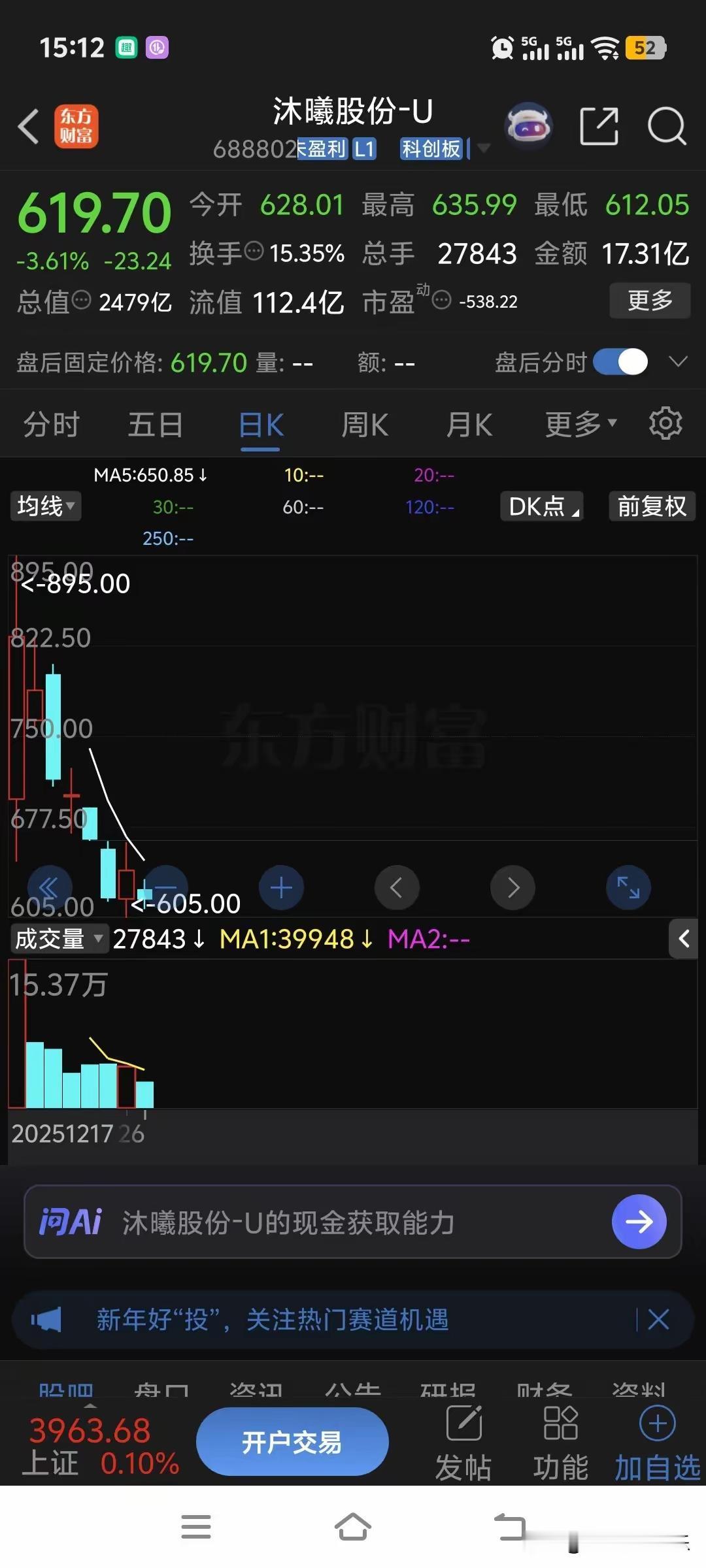Viewport: 706px width, 1568px height.
Task: Expand the 更多 chart period dropdown
Action: [x=578, y=423]
